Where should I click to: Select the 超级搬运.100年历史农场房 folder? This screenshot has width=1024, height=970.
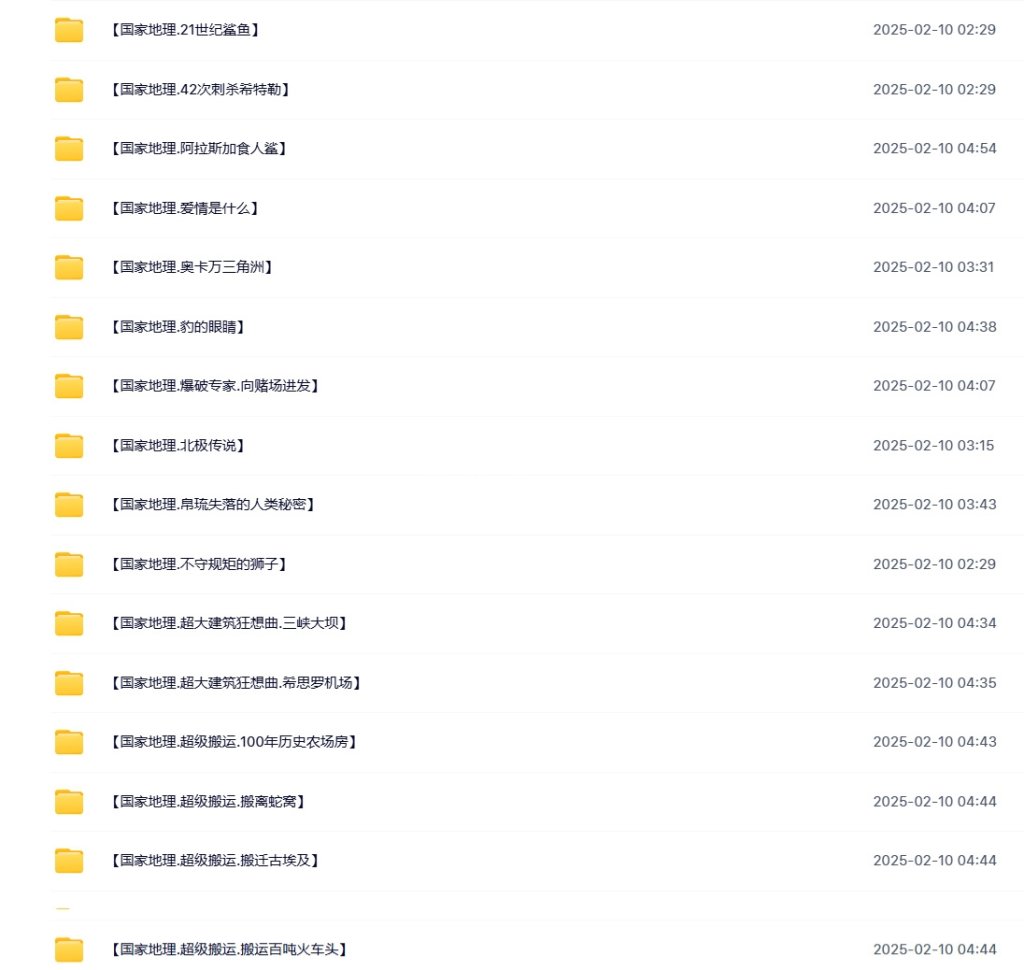(x=233, y=742)
